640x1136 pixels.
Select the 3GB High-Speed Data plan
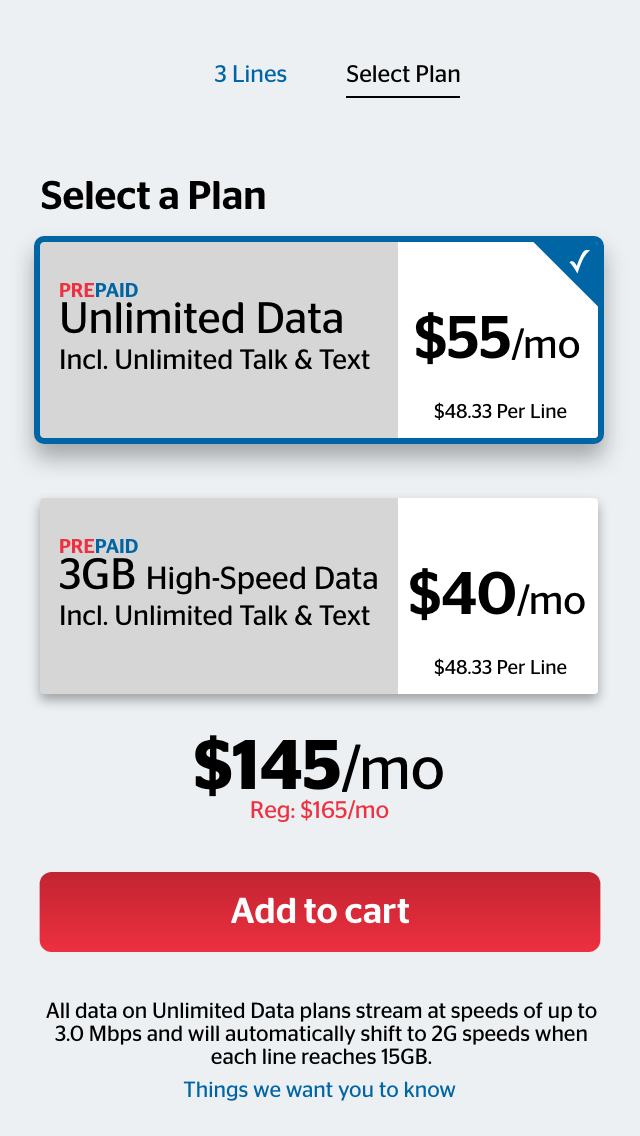click(x=319, y=596)
